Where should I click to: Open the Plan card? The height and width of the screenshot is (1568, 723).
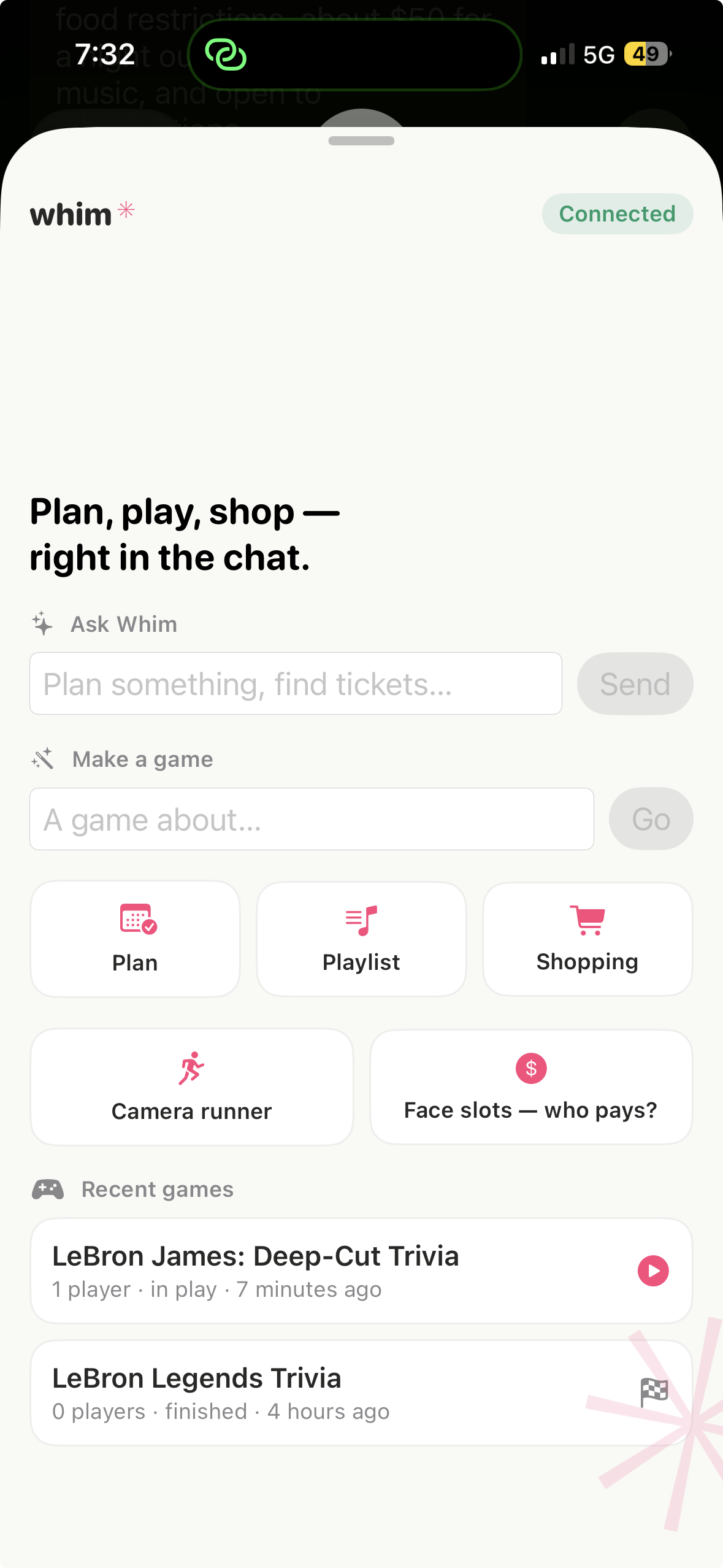click(x=135, y=939)
